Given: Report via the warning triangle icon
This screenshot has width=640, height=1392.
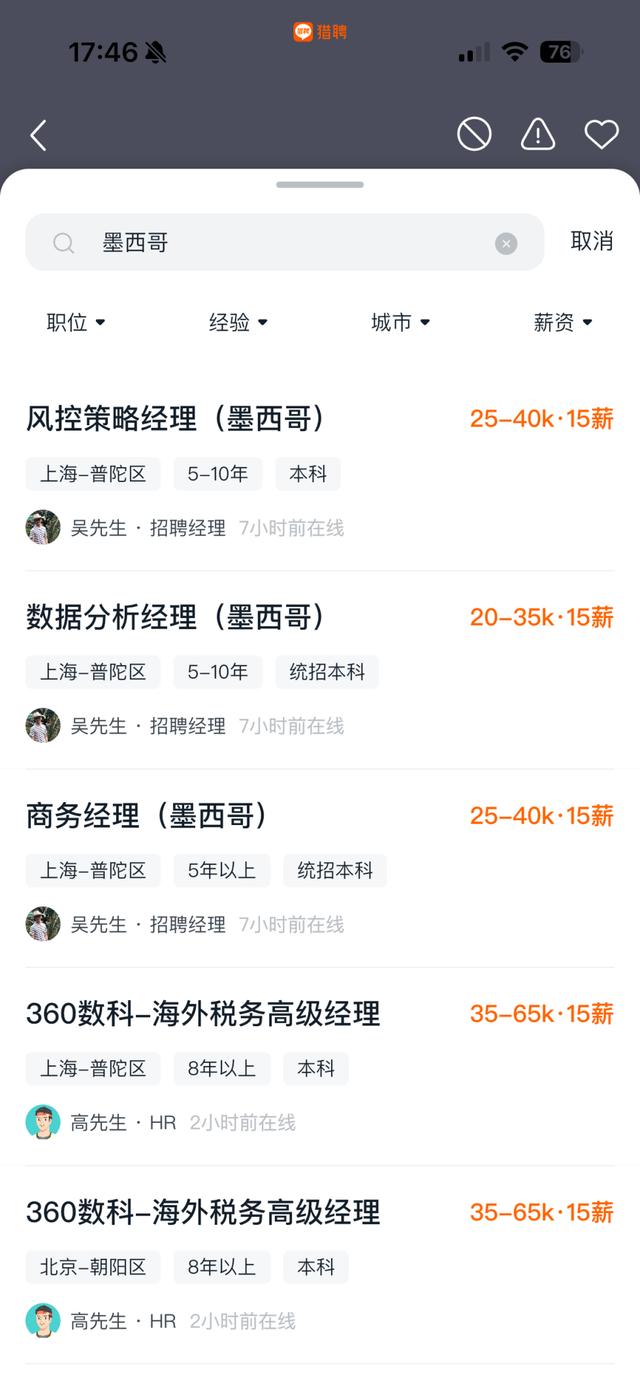Looking at the screenshot, I should [x=538, y=134].
